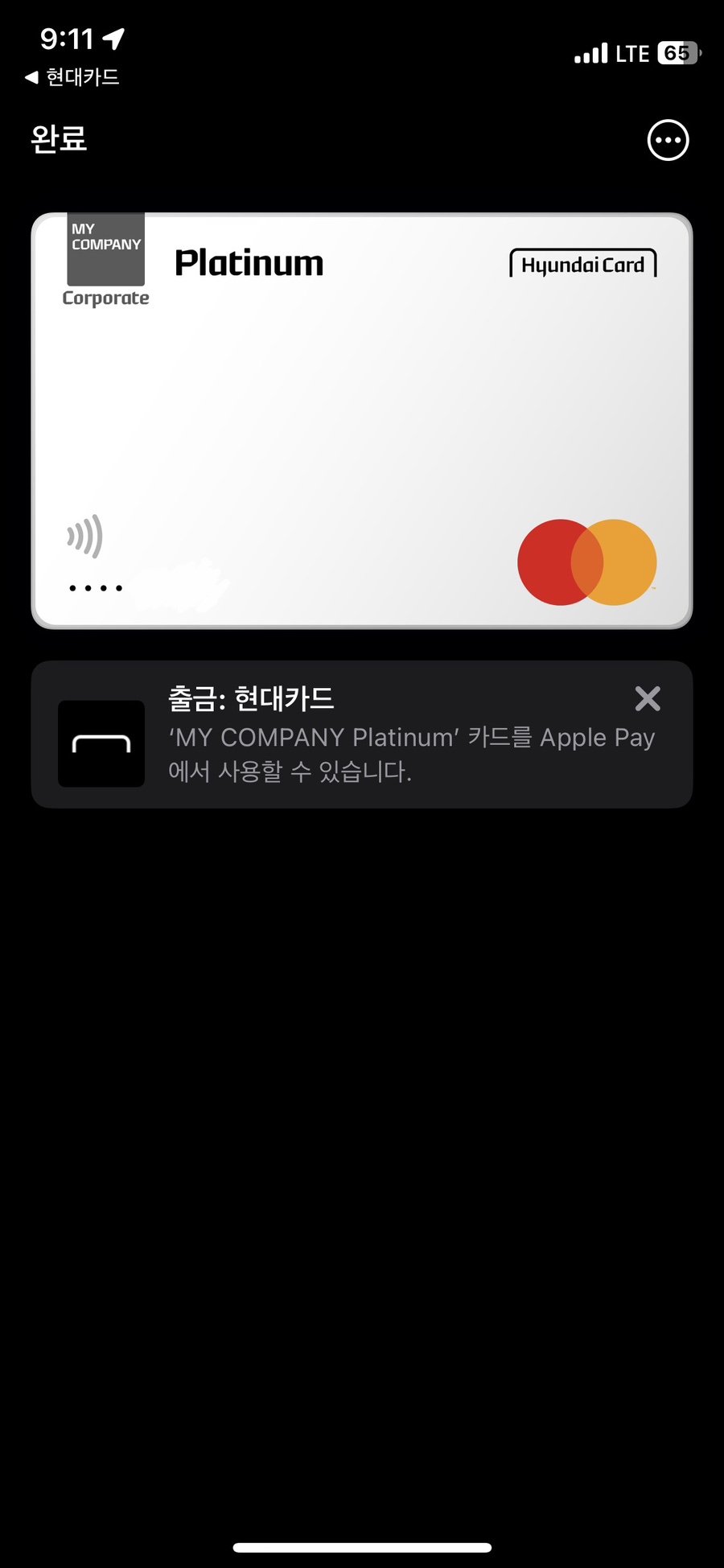Tap 완료 to finish

tap(59, 139)
